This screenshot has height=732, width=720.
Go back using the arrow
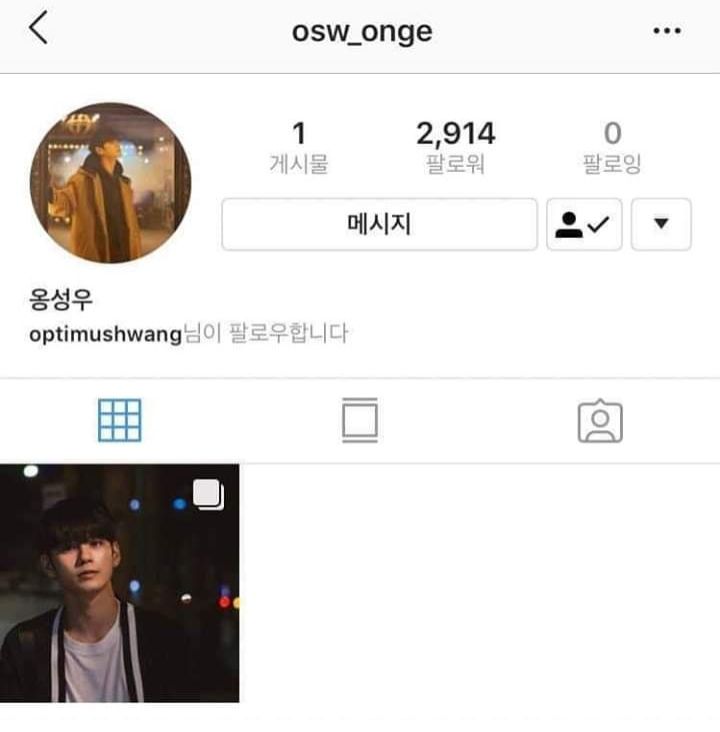tap(38, 30)
